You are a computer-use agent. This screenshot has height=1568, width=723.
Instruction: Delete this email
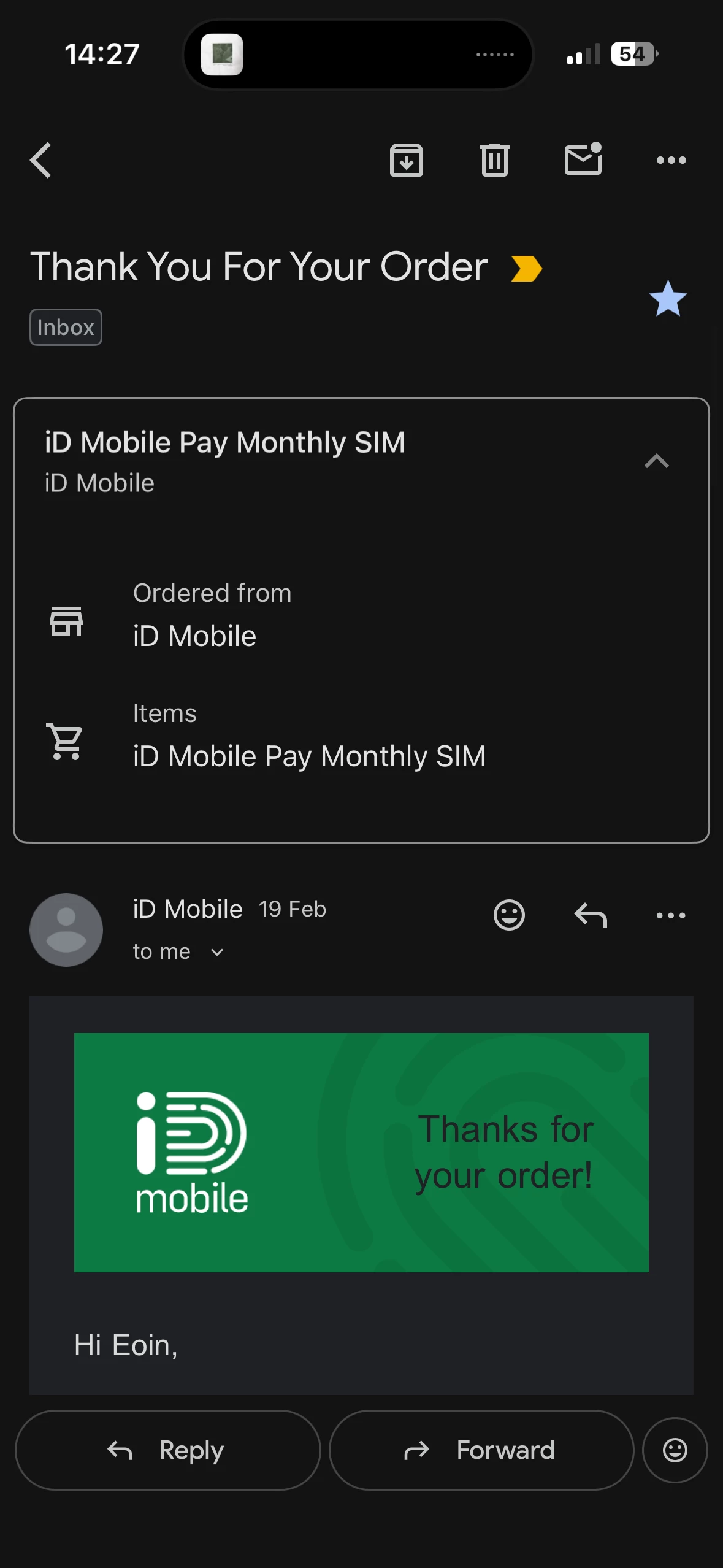click(x=494, y=160)
